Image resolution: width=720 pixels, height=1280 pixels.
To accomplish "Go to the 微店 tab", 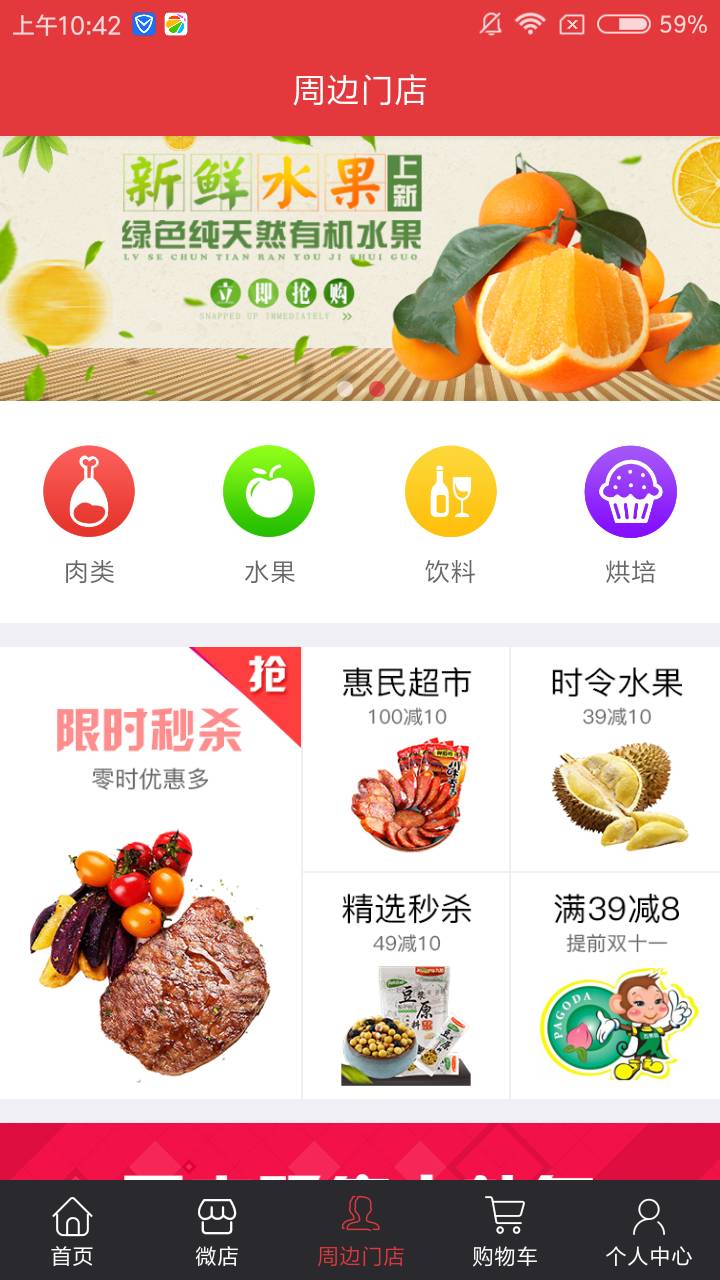I will pos(216,1232).
